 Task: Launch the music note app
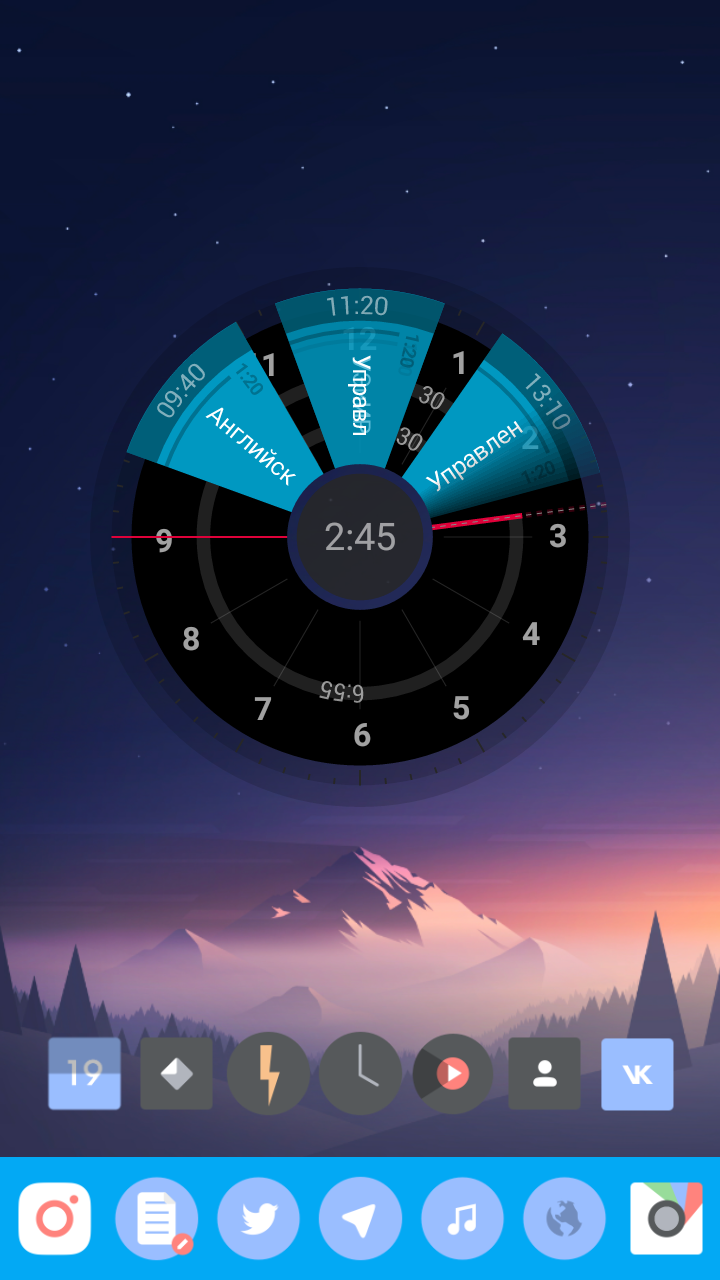click(463, 1219)
